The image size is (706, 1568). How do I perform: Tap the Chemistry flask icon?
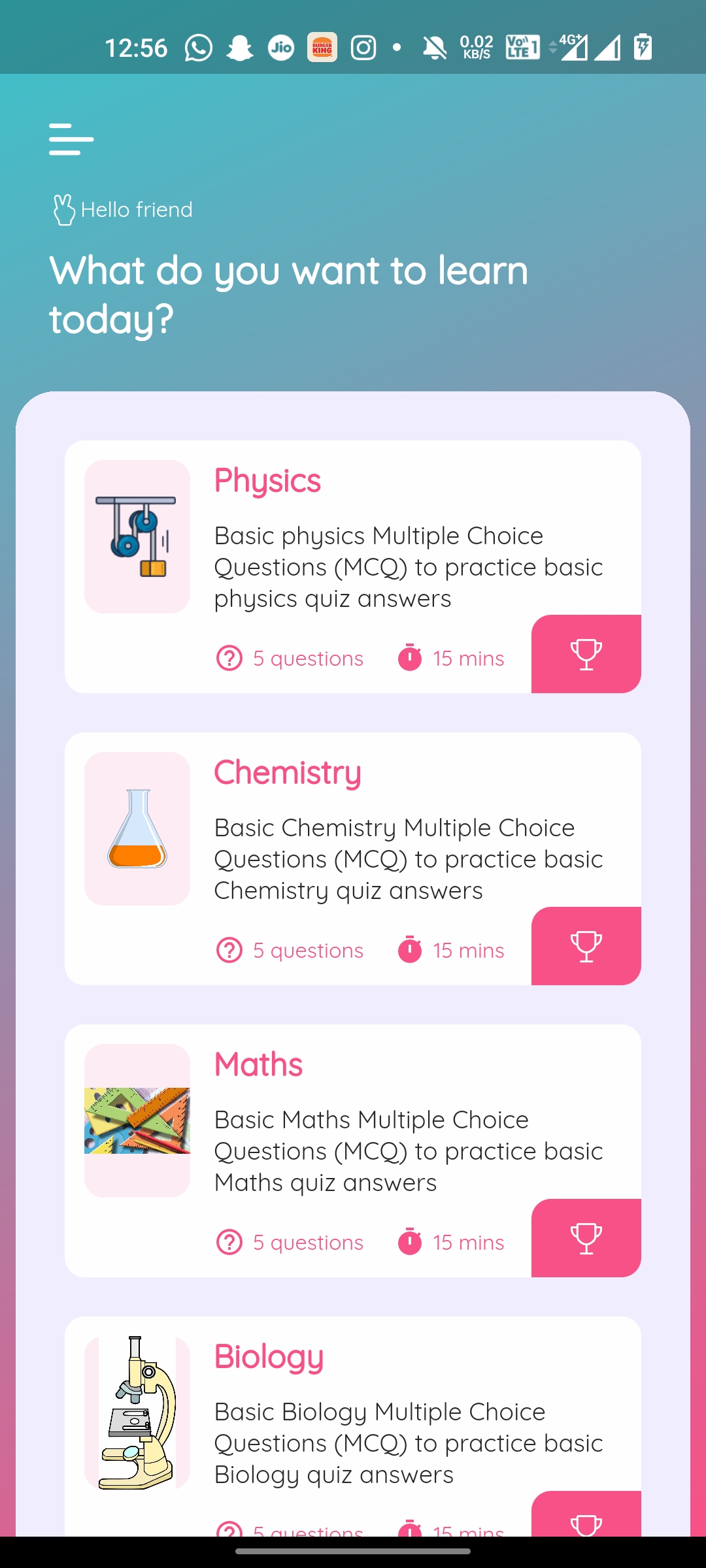click(137, 828)
